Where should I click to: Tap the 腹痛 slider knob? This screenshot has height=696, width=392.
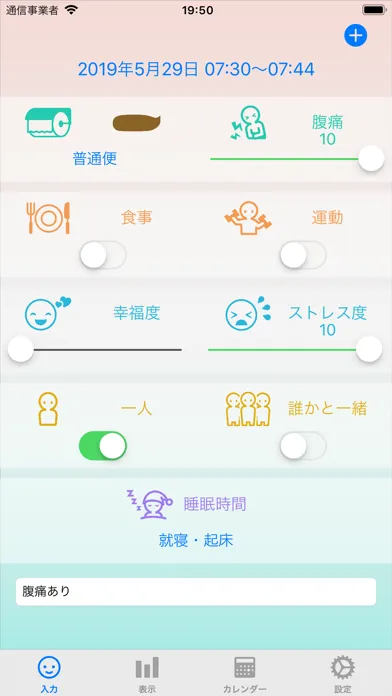pos(371,158)
